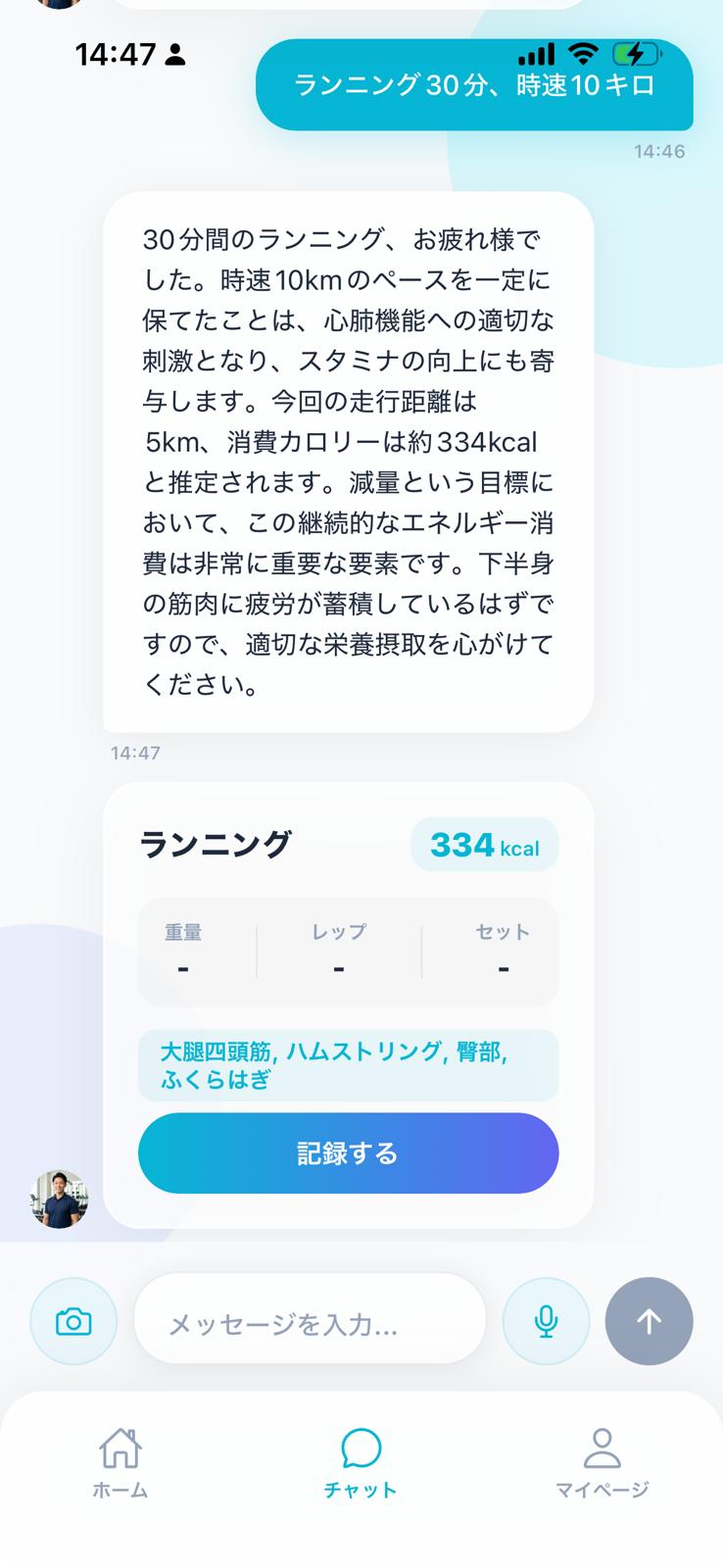The width and height of the screenshot is (723, 1568).
Task: Select the チャット tab
Action: (x=361, y=1463)
